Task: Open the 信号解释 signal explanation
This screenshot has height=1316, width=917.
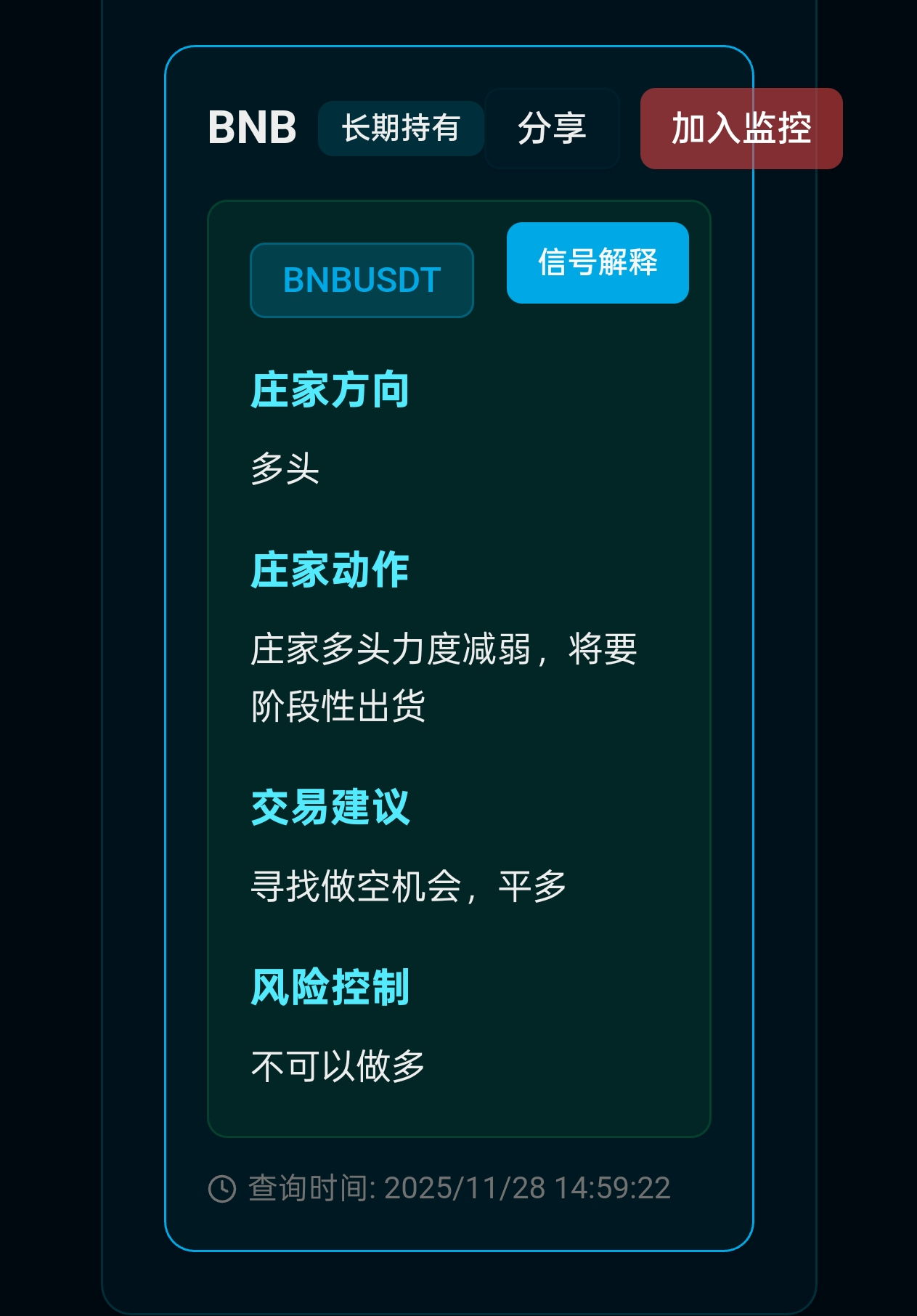Action: pos(597,262)
